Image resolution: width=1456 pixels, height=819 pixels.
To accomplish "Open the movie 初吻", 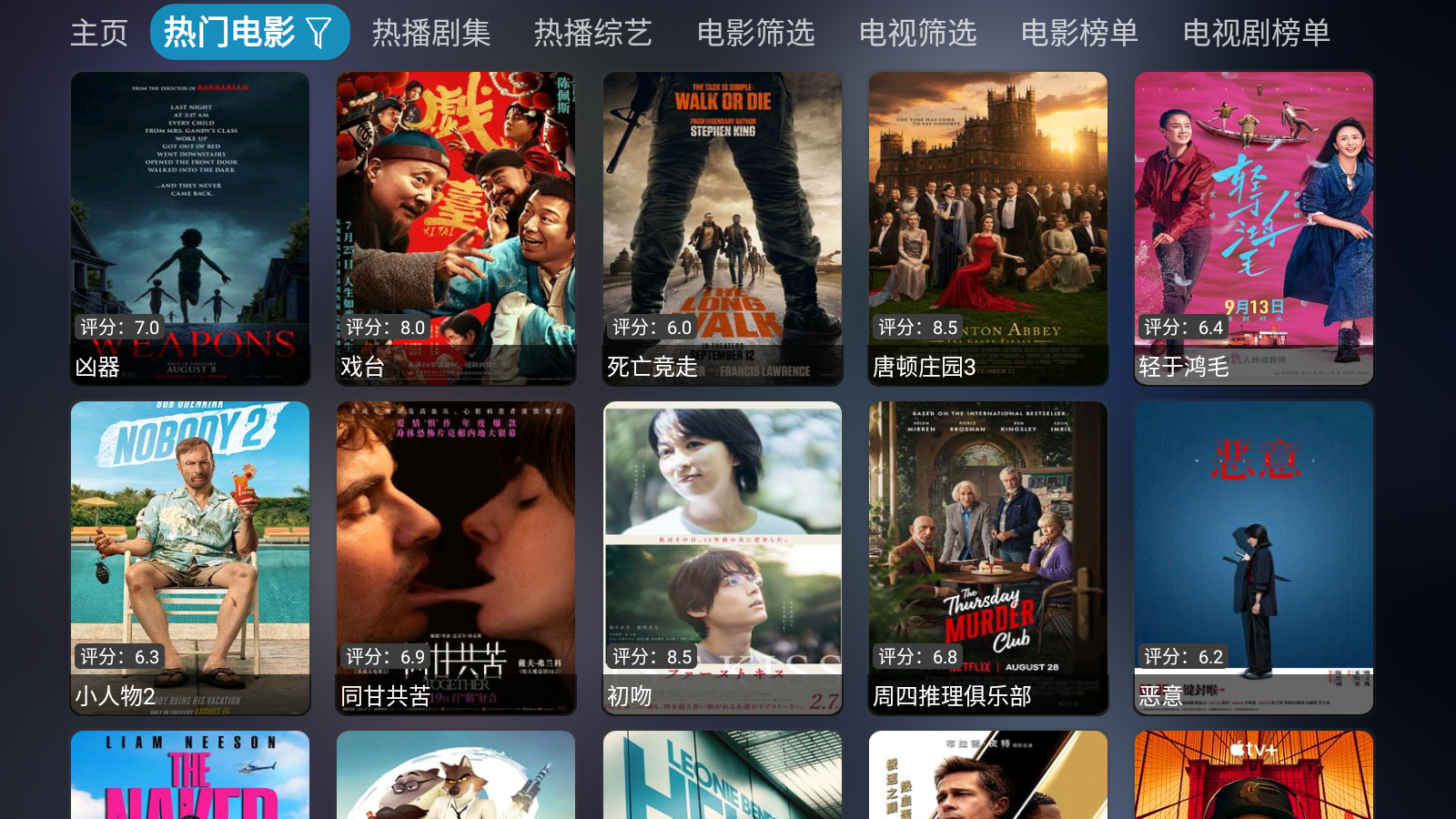I will (723, 557).
